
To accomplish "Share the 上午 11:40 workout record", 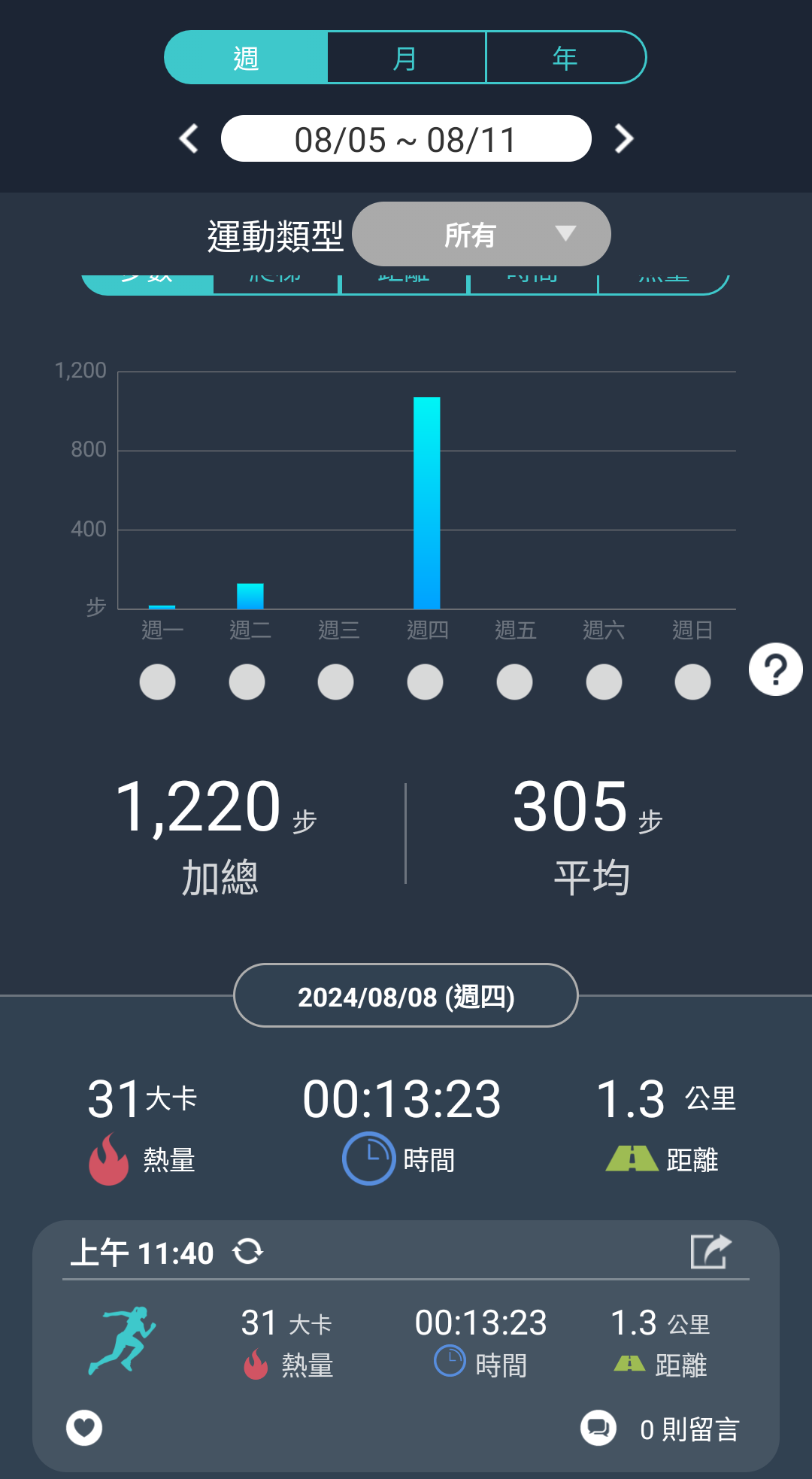I will pos(710,1252).
